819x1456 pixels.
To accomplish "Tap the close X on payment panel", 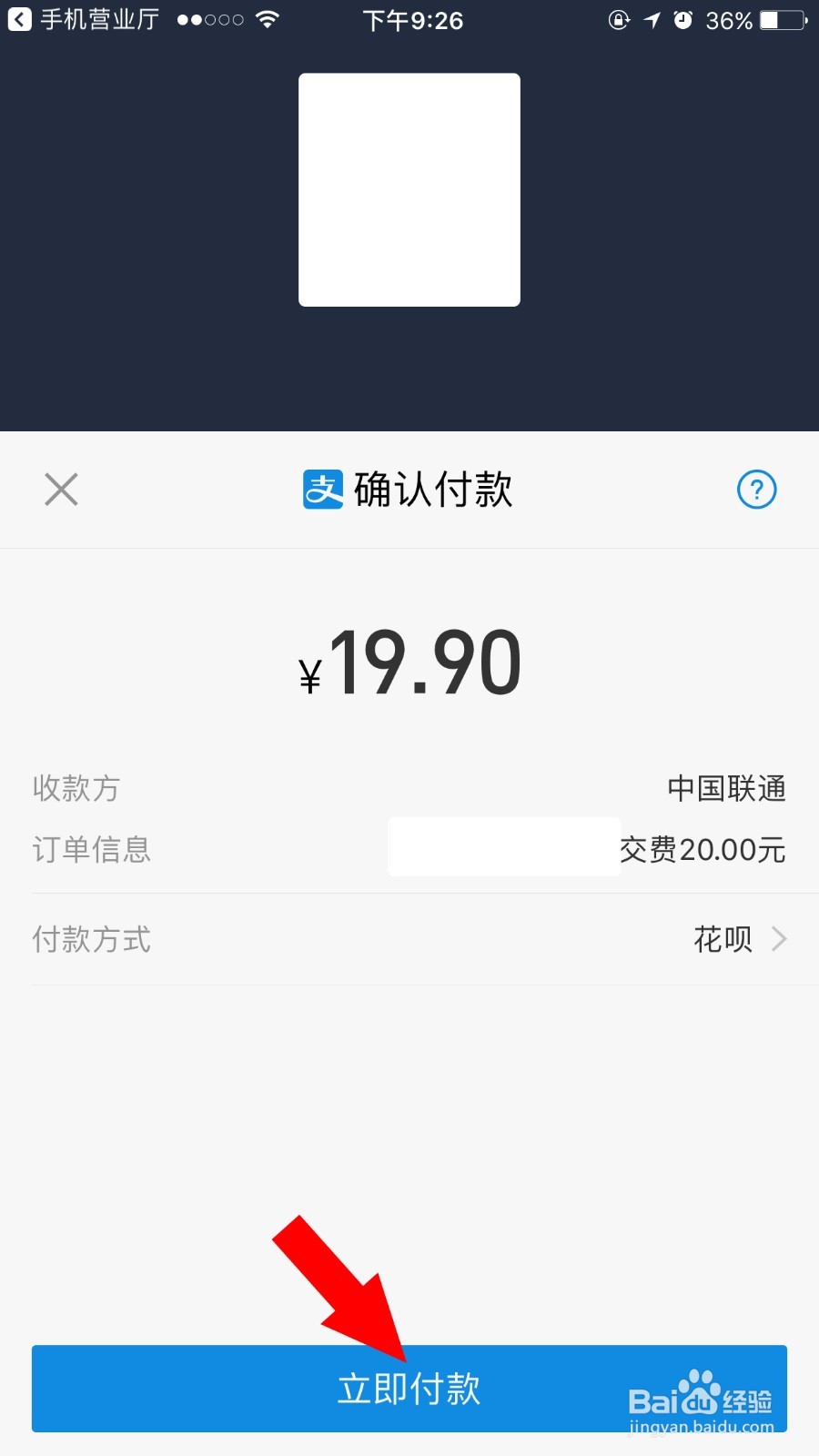I will 60,489.
